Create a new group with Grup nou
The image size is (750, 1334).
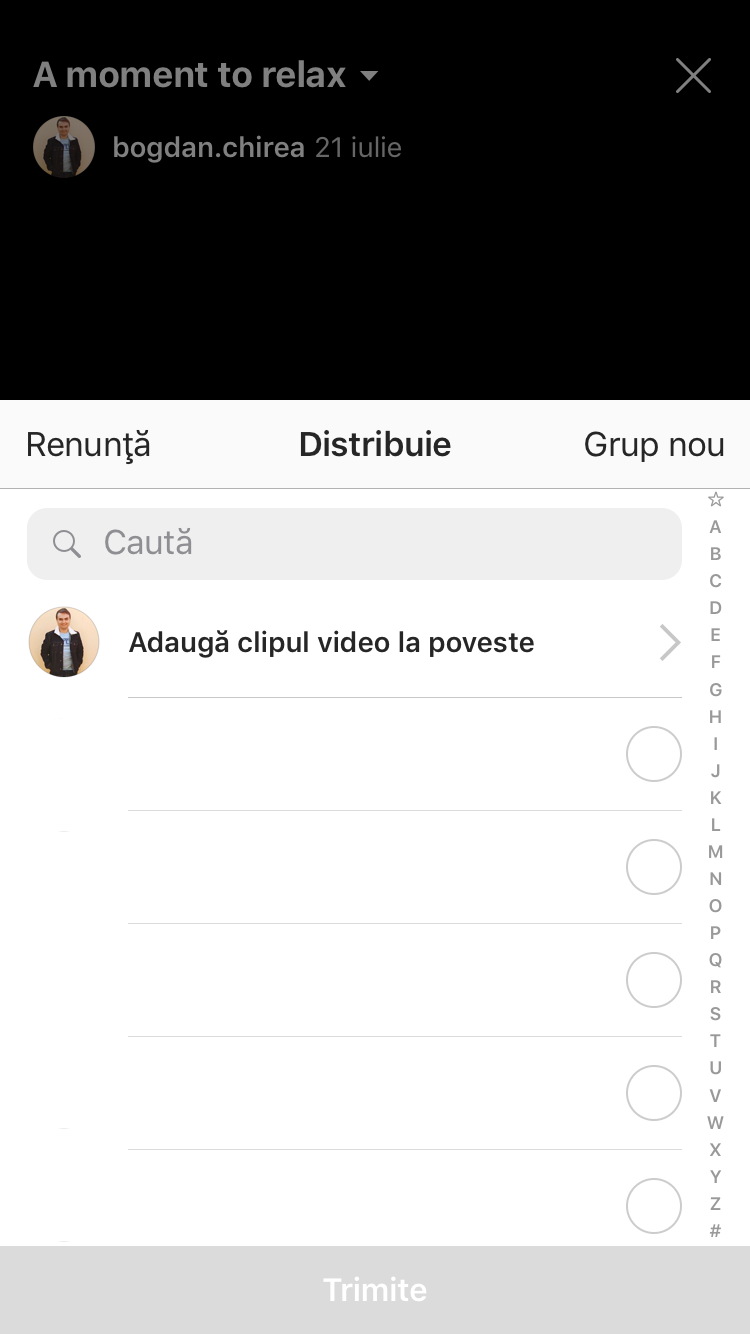pos(654,444)
